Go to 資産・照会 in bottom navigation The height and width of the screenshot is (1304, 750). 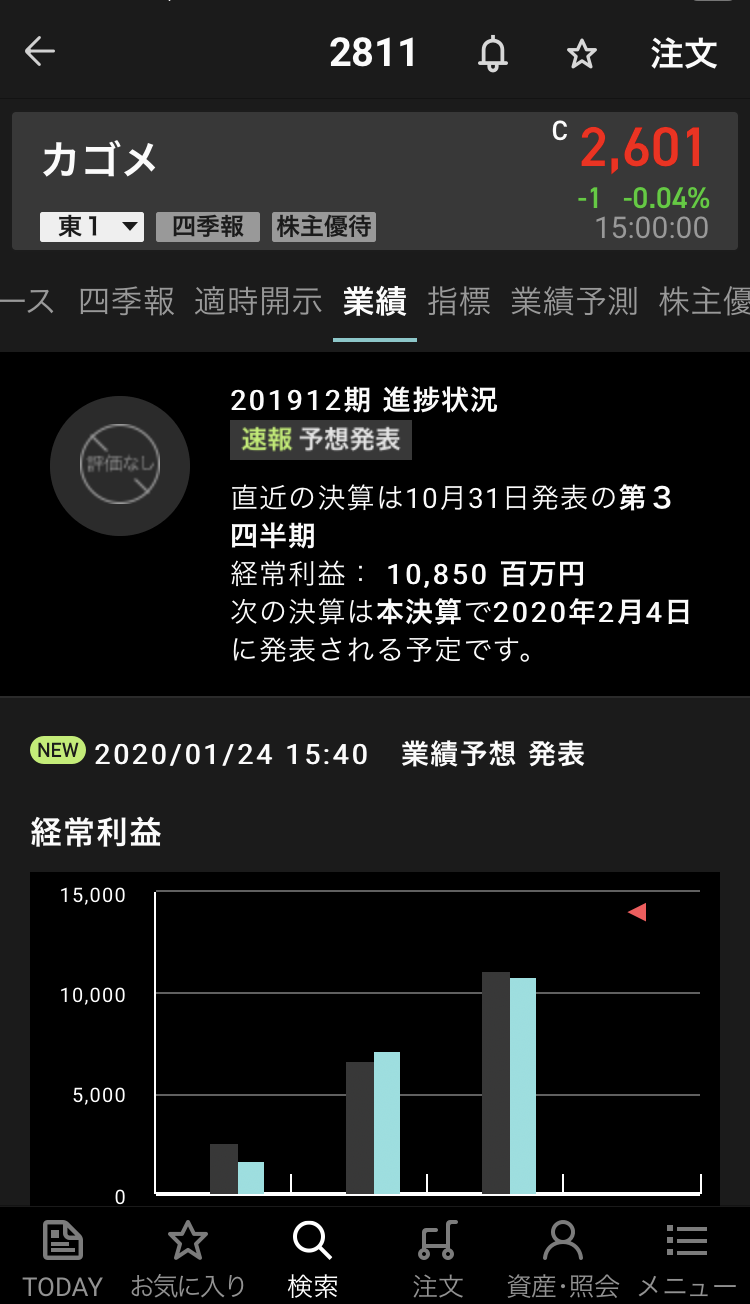click(563, 1258)
